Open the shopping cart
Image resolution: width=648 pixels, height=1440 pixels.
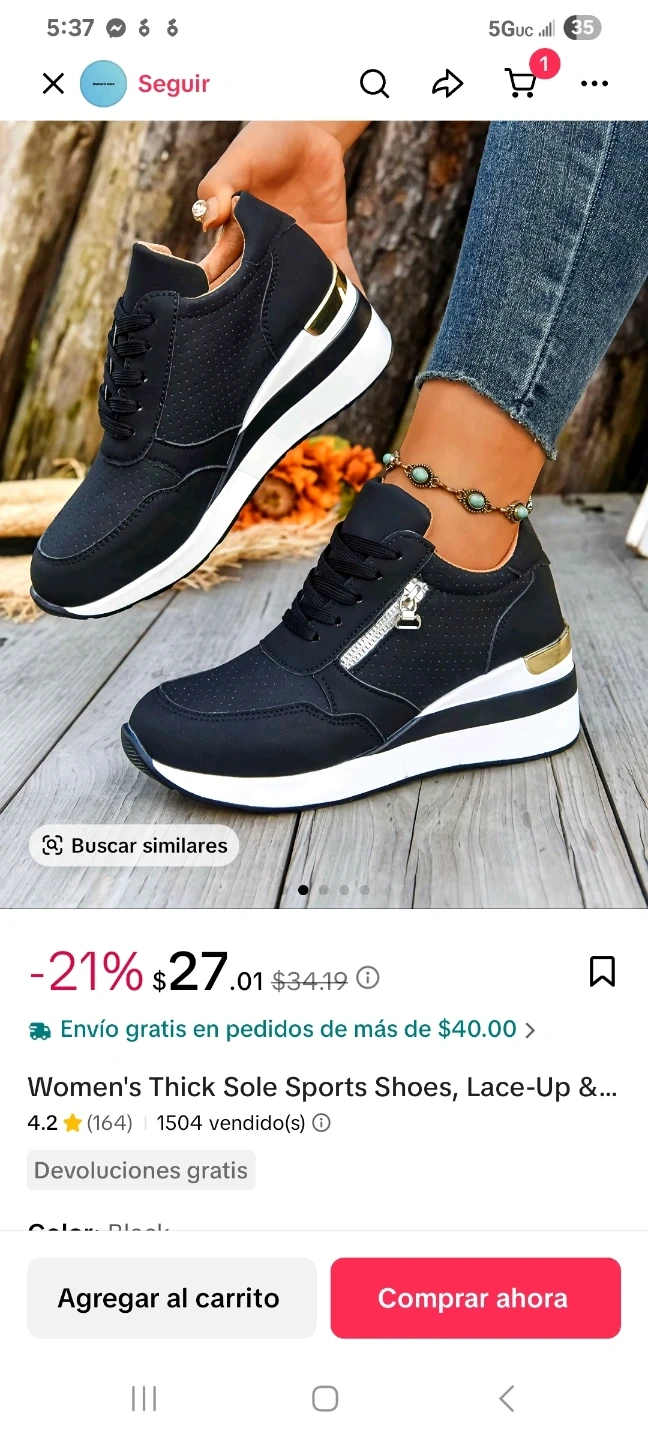click(x=521, y=84)
